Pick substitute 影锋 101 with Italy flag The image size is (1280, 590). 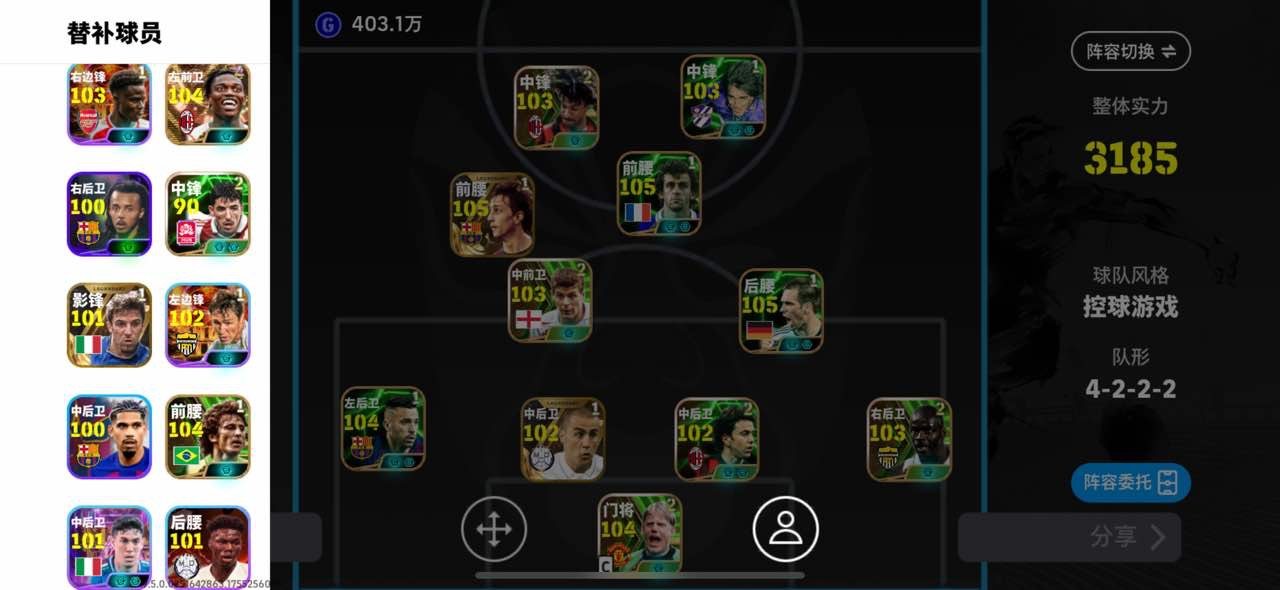[x=109, y=325]
